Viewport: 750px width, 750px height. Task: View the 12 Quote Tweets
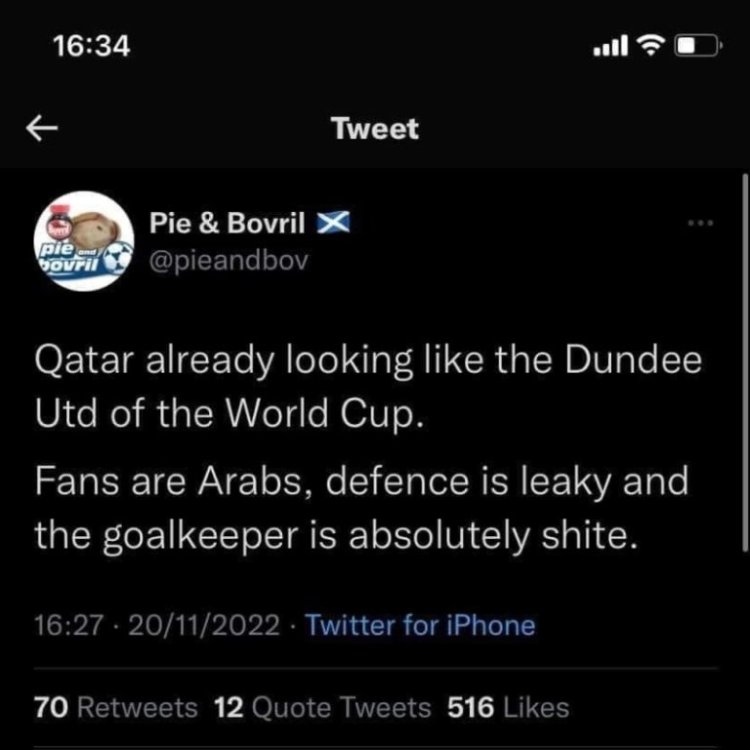[322, 708]
